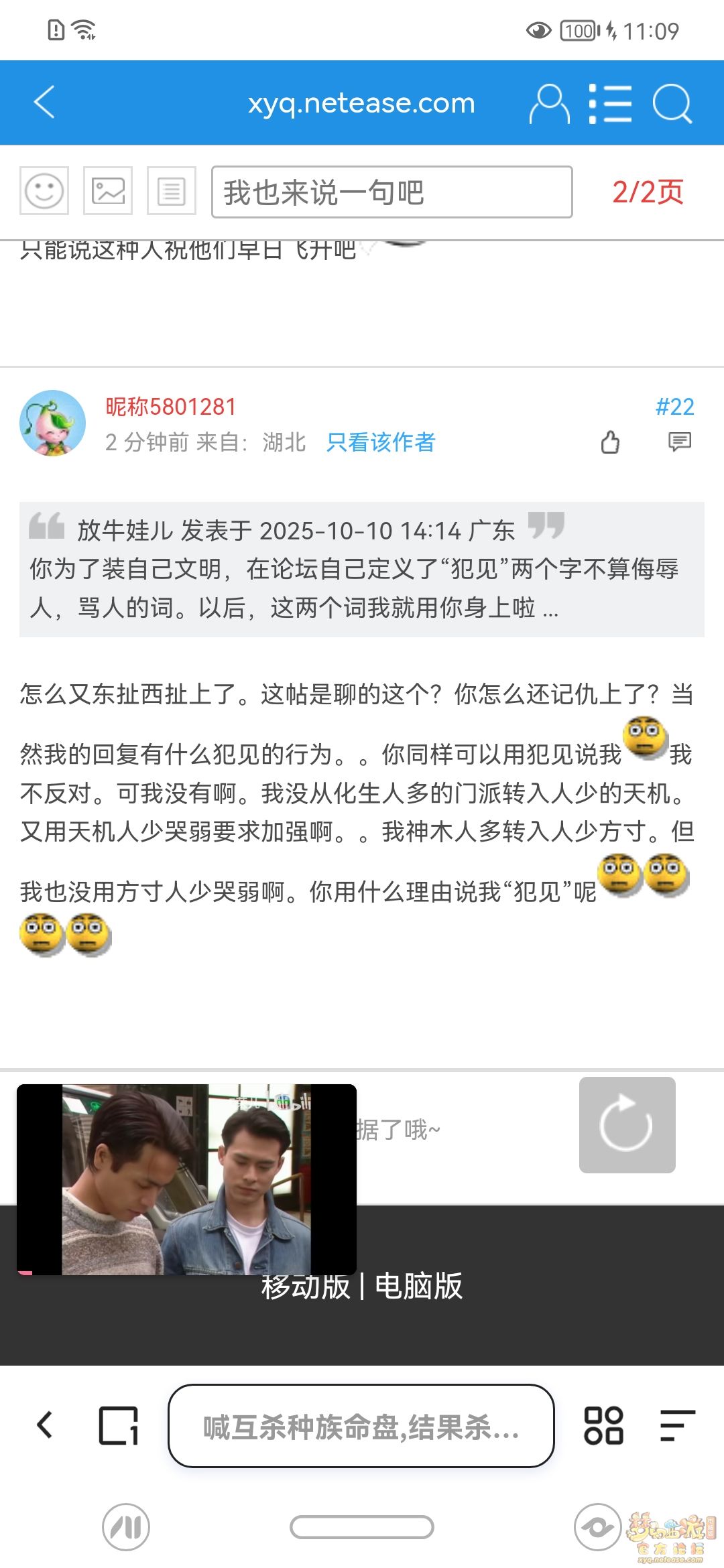Open the user profile icon
The width and height of the screenshot is (724, 1568).
[549, 104]
